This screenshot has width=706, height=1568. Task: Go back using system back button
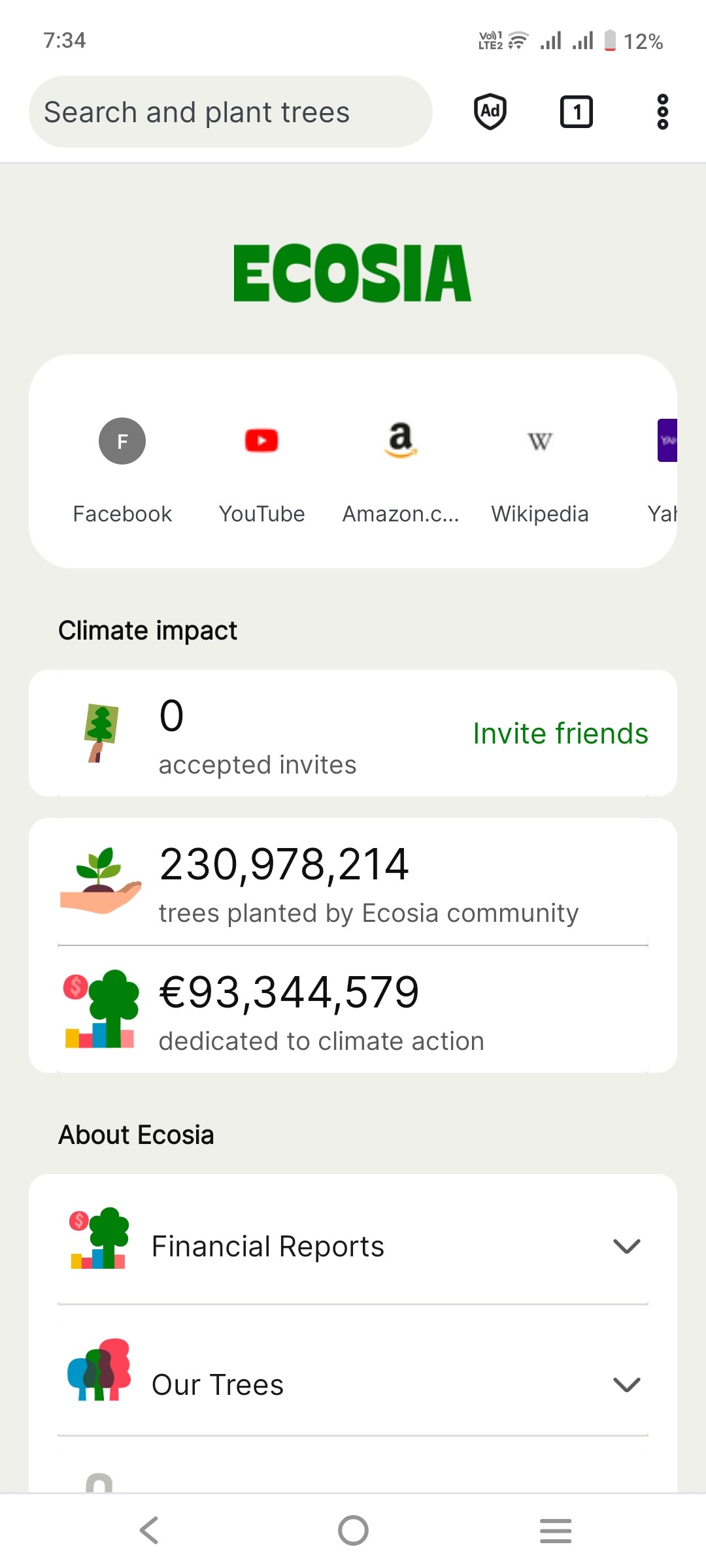(x=150, y=1530)
